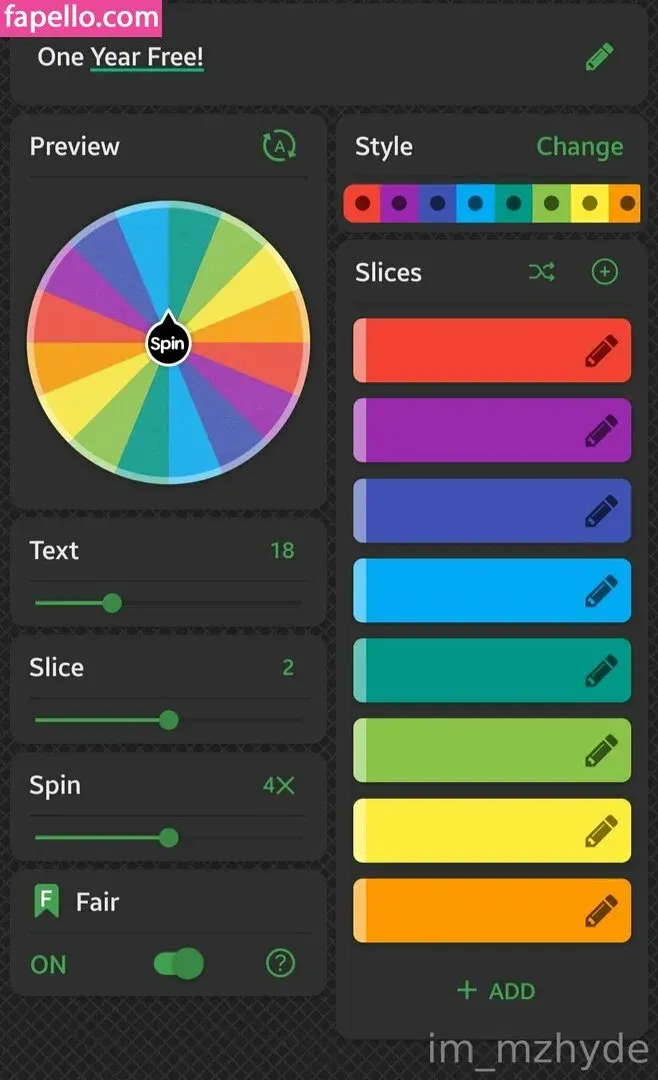Screen dimensions: 658x1080
Task: Tap the ADD button below slices
Action: pyautogui.click(x=495, y=991)
